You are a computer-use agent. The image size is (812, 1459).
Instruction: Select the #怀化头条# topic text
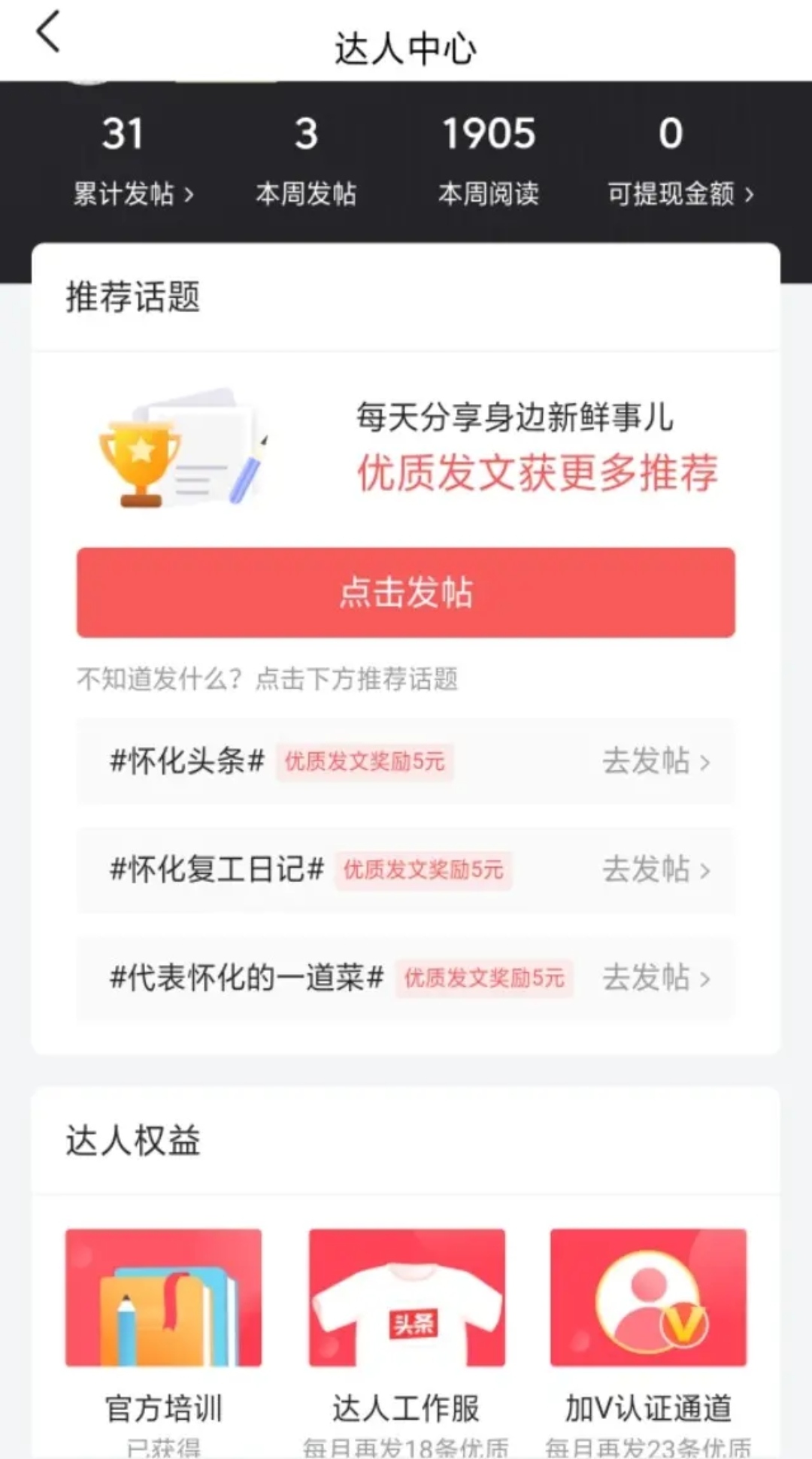coord(184,761)
